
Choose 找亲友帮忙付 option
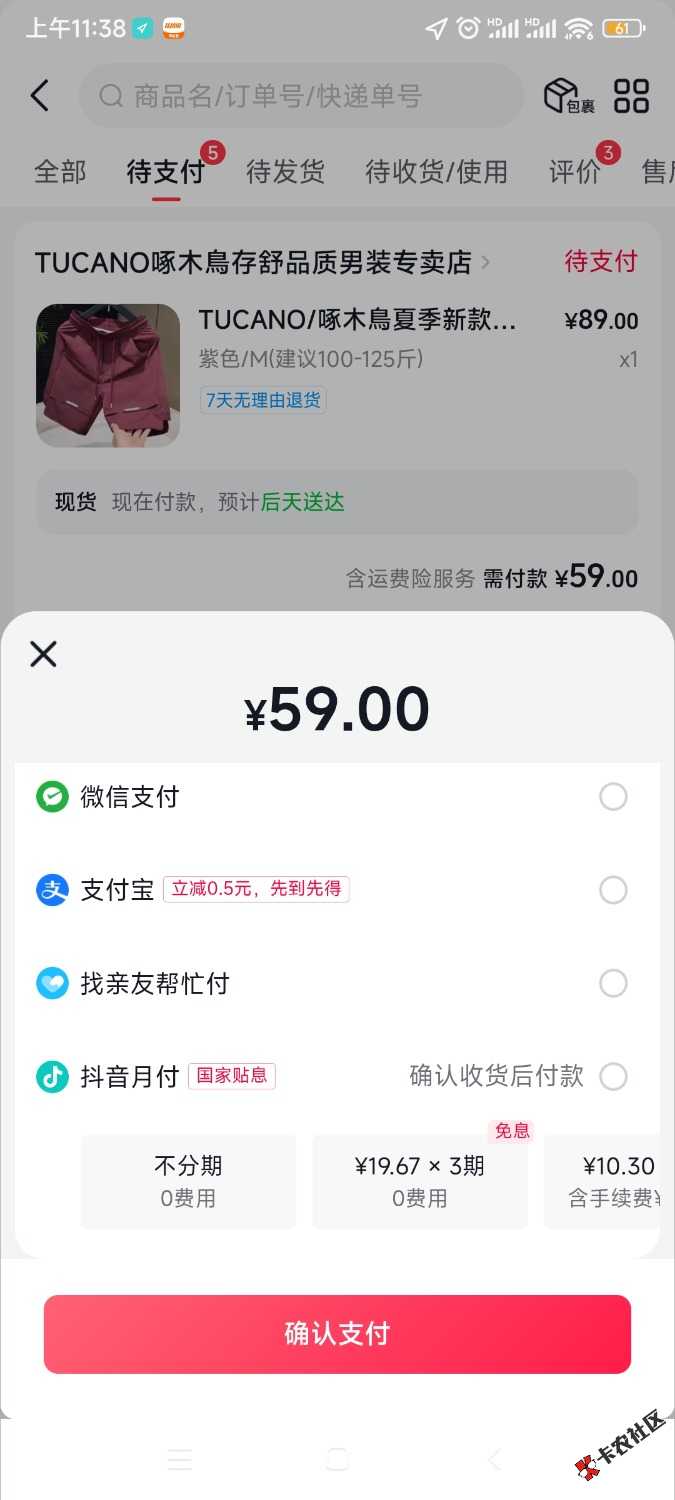[337, 983]
